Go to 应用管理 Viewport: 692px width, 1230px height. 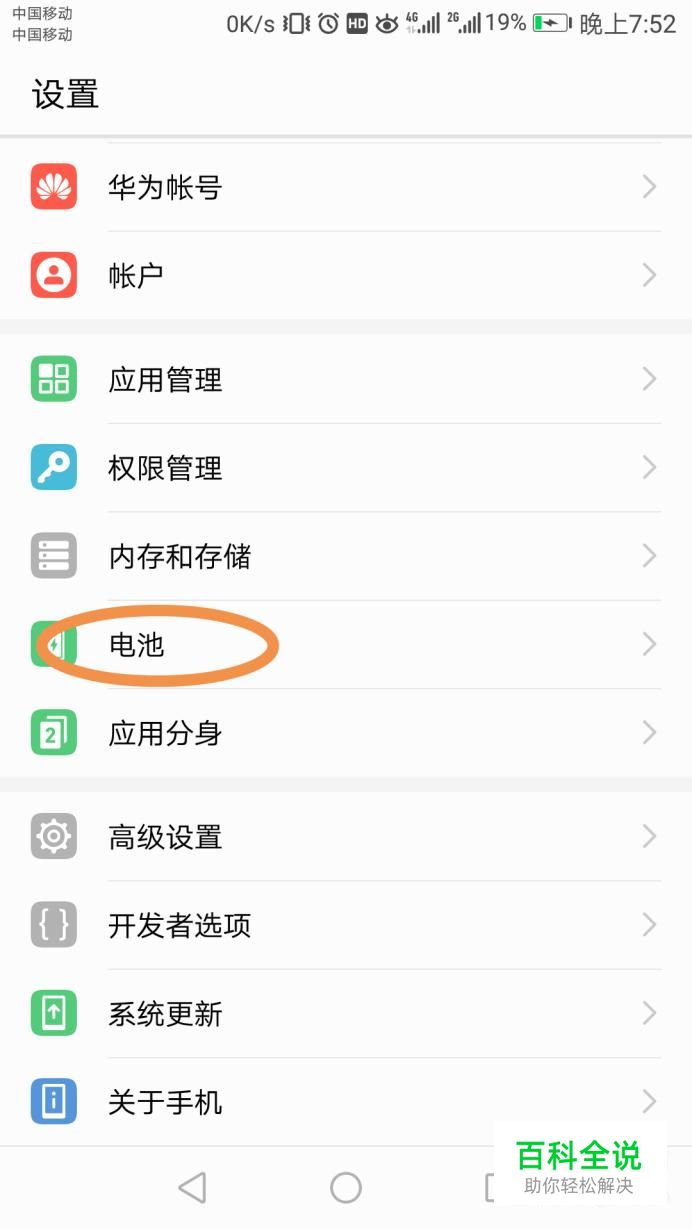pos(346,379)
